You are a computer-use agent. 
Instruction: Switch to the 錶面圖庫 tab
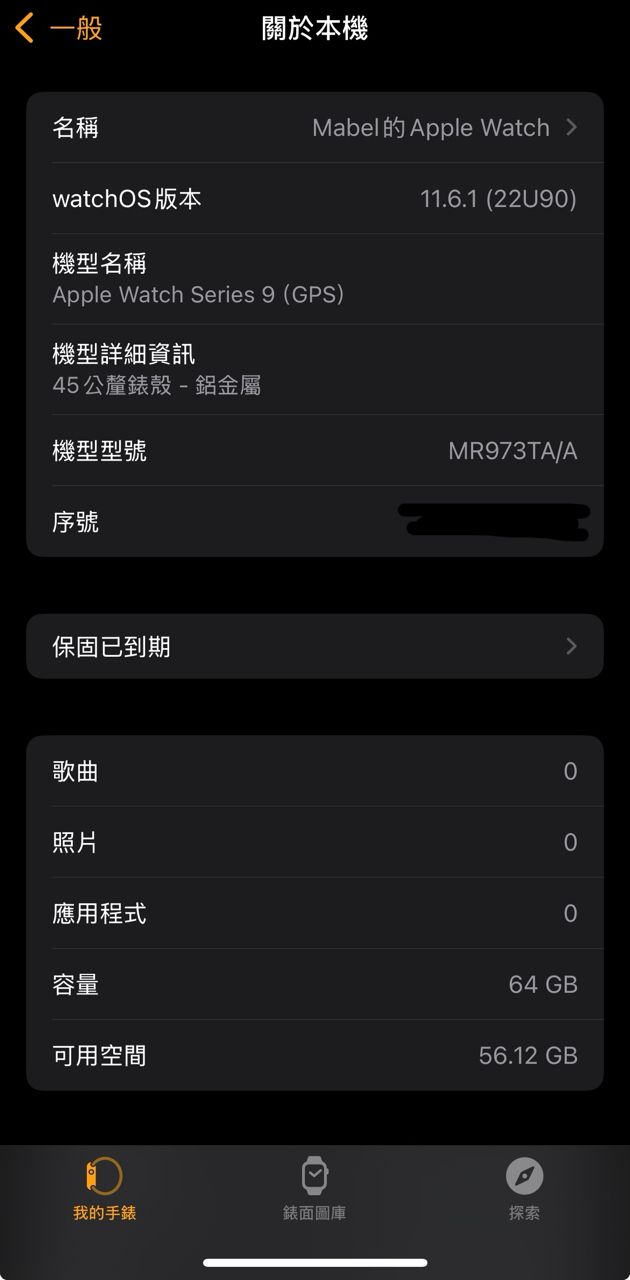(x=314, y=1189)
